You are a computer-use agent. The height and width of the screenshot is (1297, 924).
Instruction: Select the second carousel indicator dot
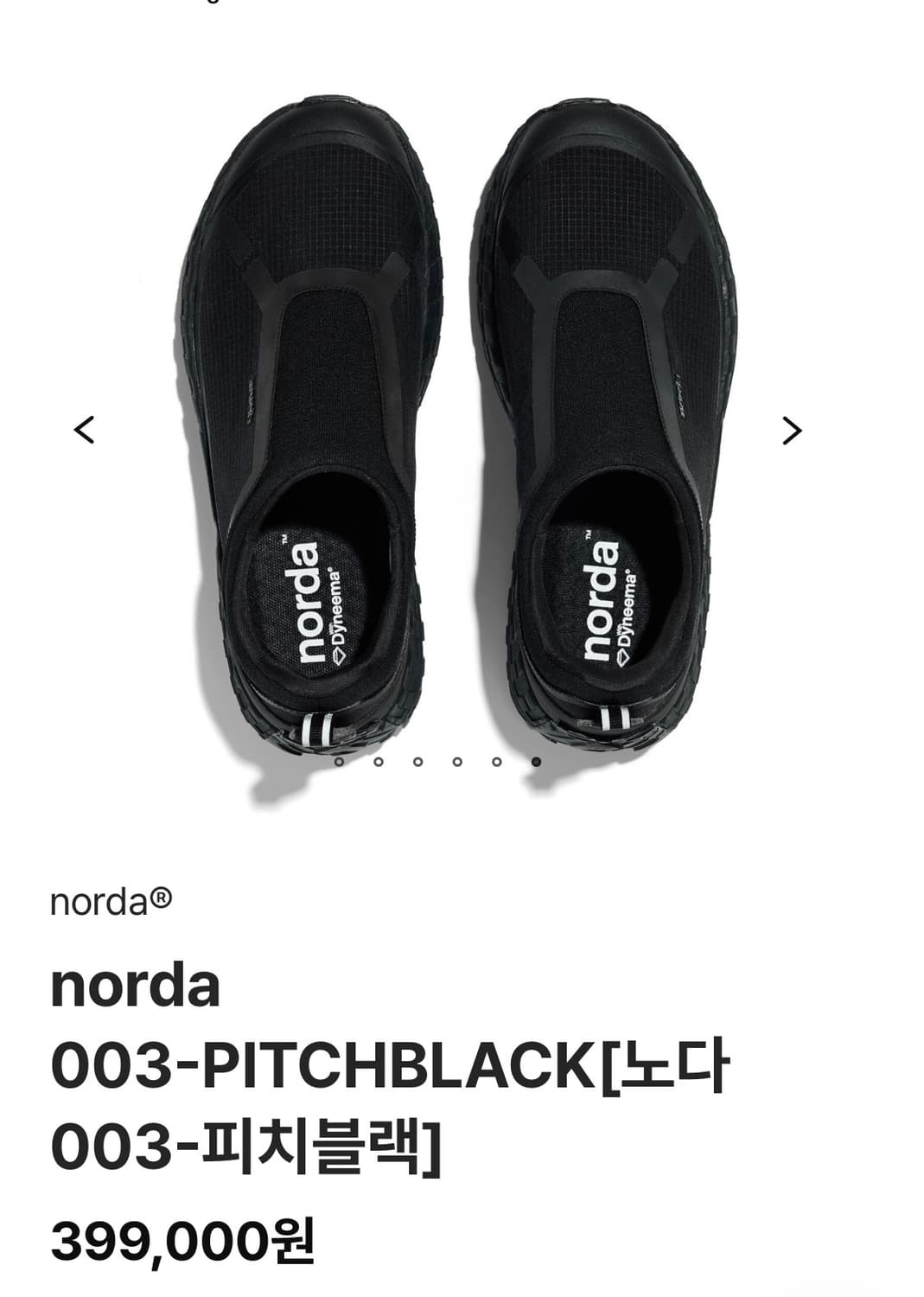coord(380,762)
